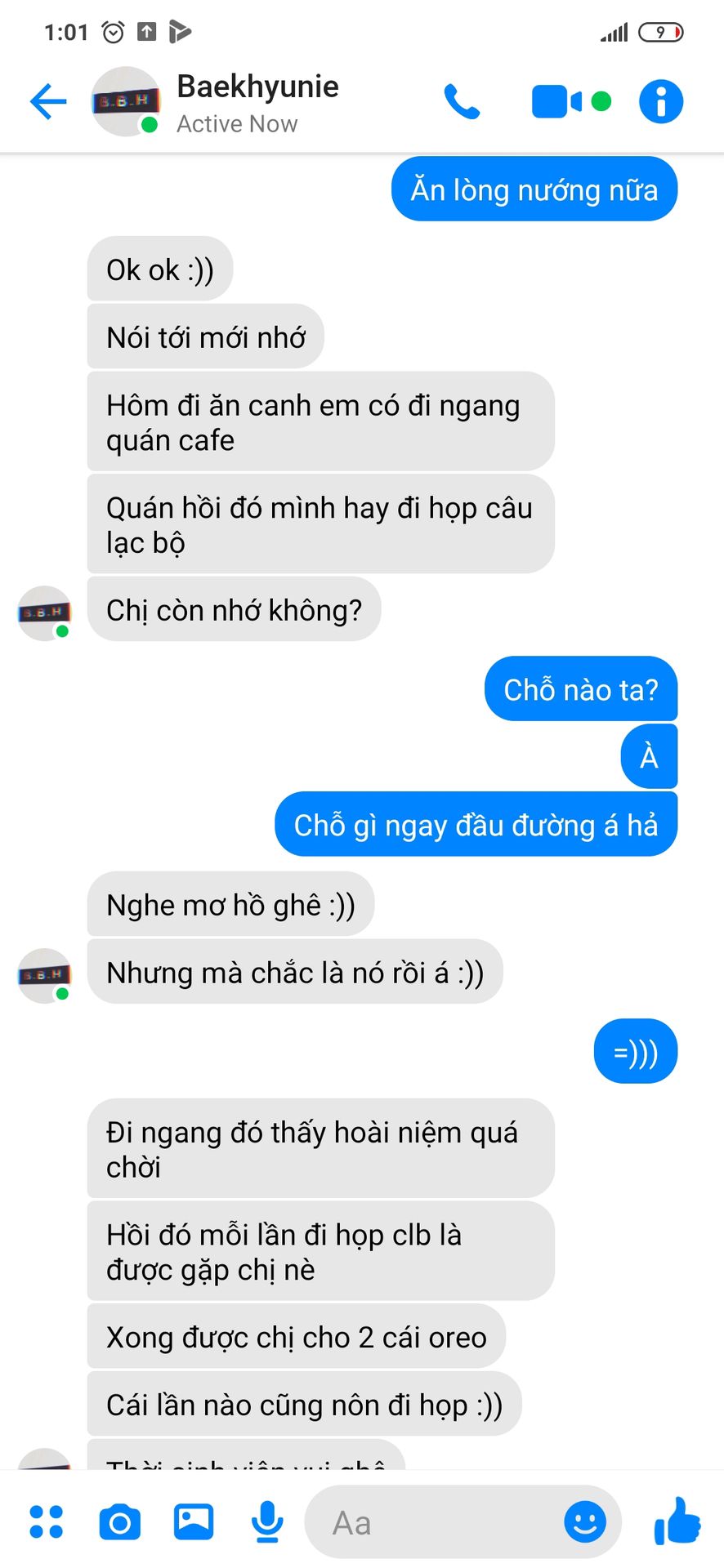Open the more actions grid icon

coord(47,1522)
